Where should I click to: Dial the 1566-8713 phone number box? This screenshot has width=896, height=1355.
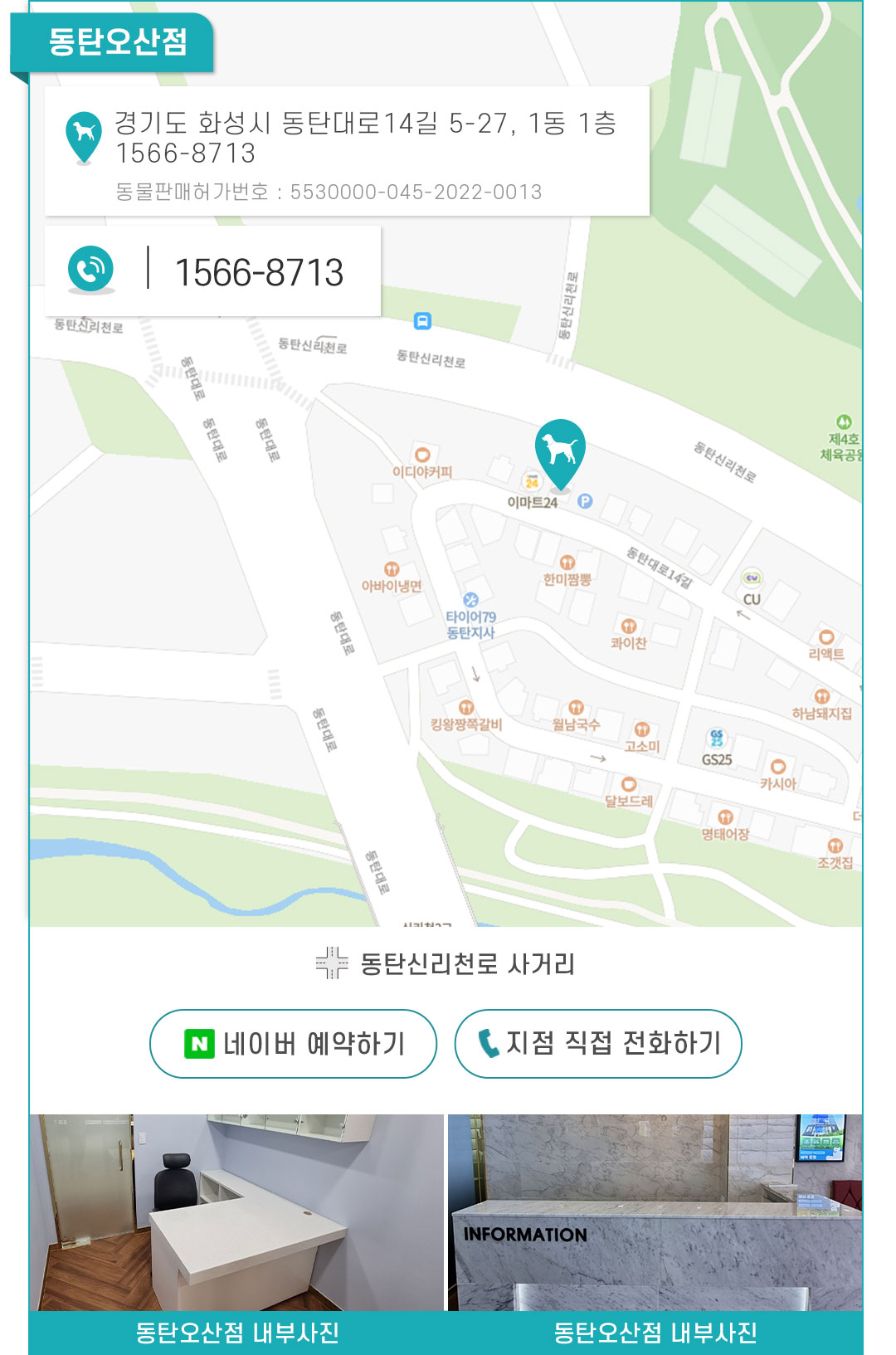[212, 271]
